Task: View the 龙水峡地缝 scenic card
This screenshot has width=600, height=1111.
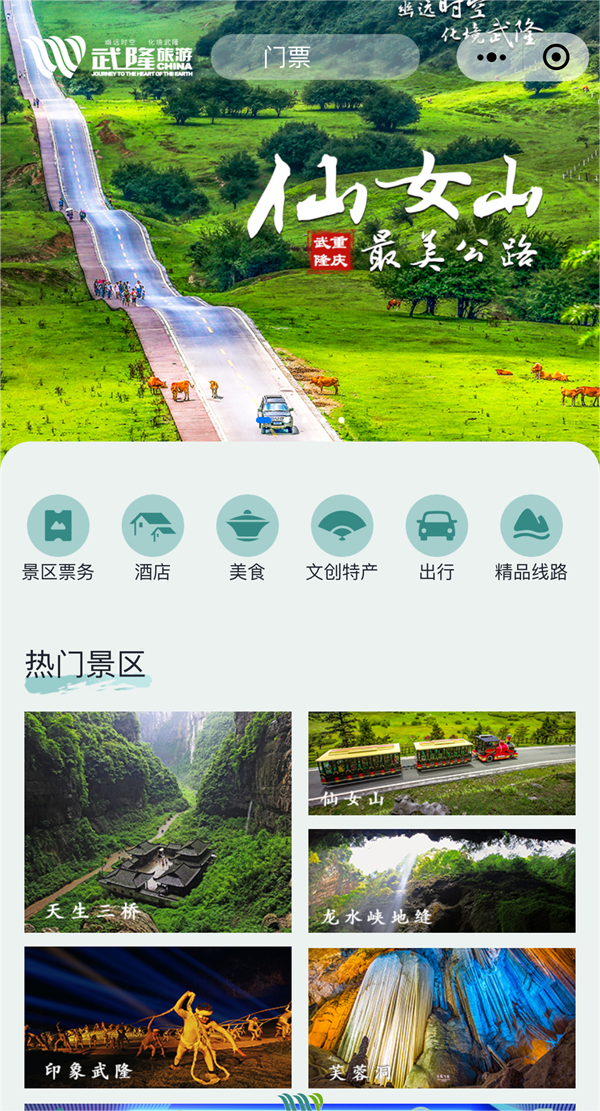Action: (441, 880)
